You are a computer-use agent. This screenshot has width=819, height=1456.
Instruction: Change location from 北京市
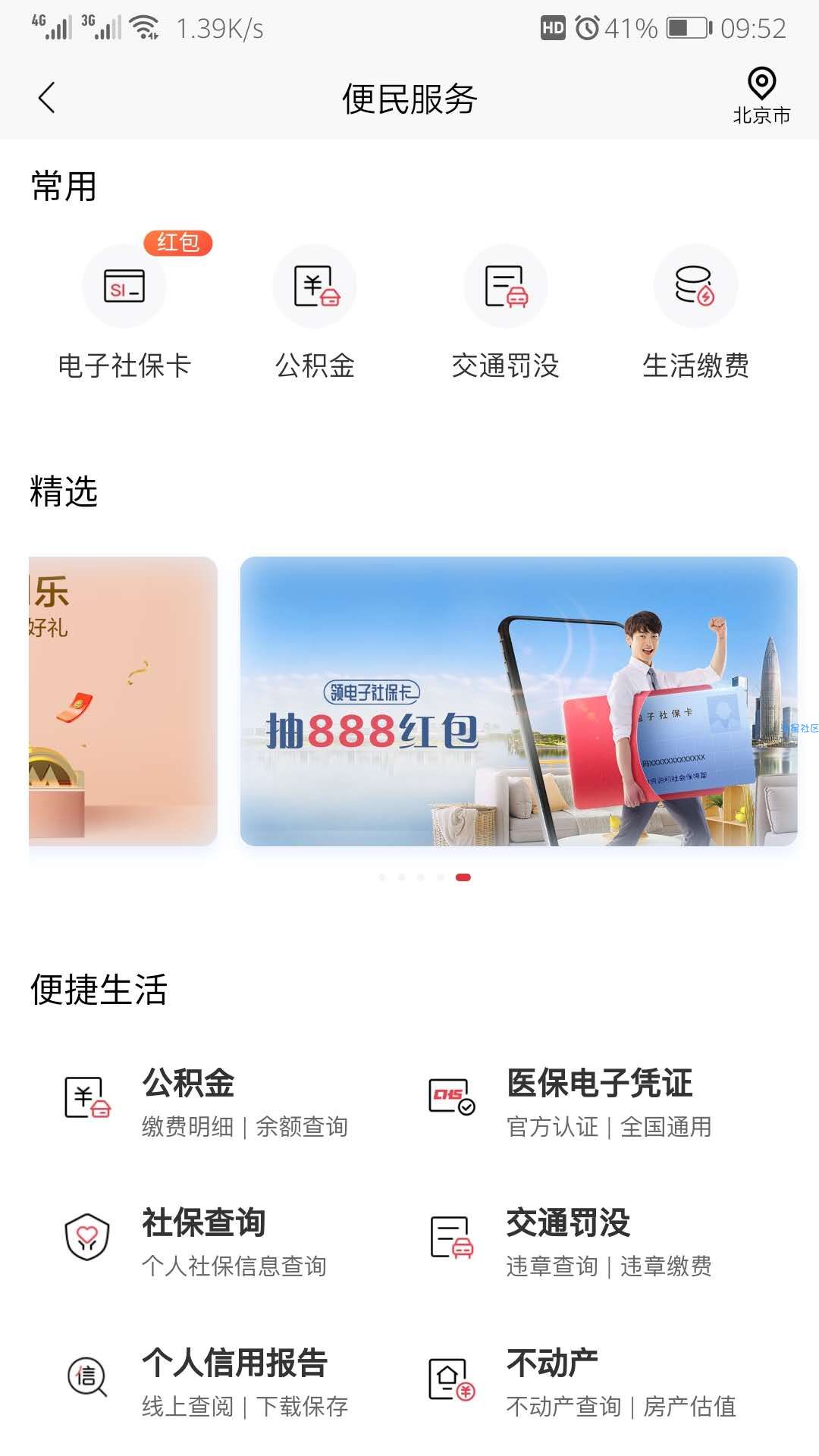point(761,96)
